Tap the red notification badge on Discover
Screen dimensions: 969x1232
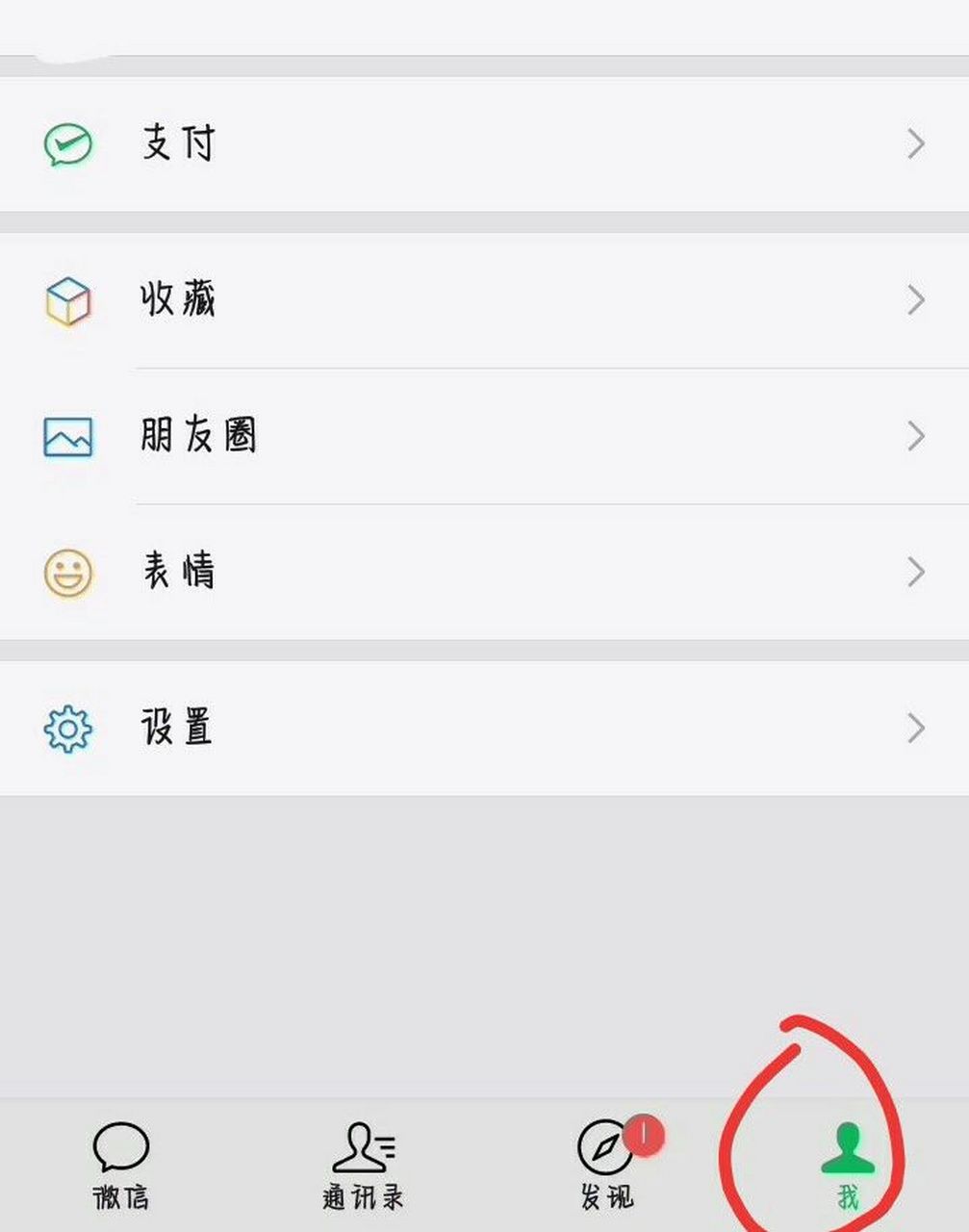tap(643, 1134)
